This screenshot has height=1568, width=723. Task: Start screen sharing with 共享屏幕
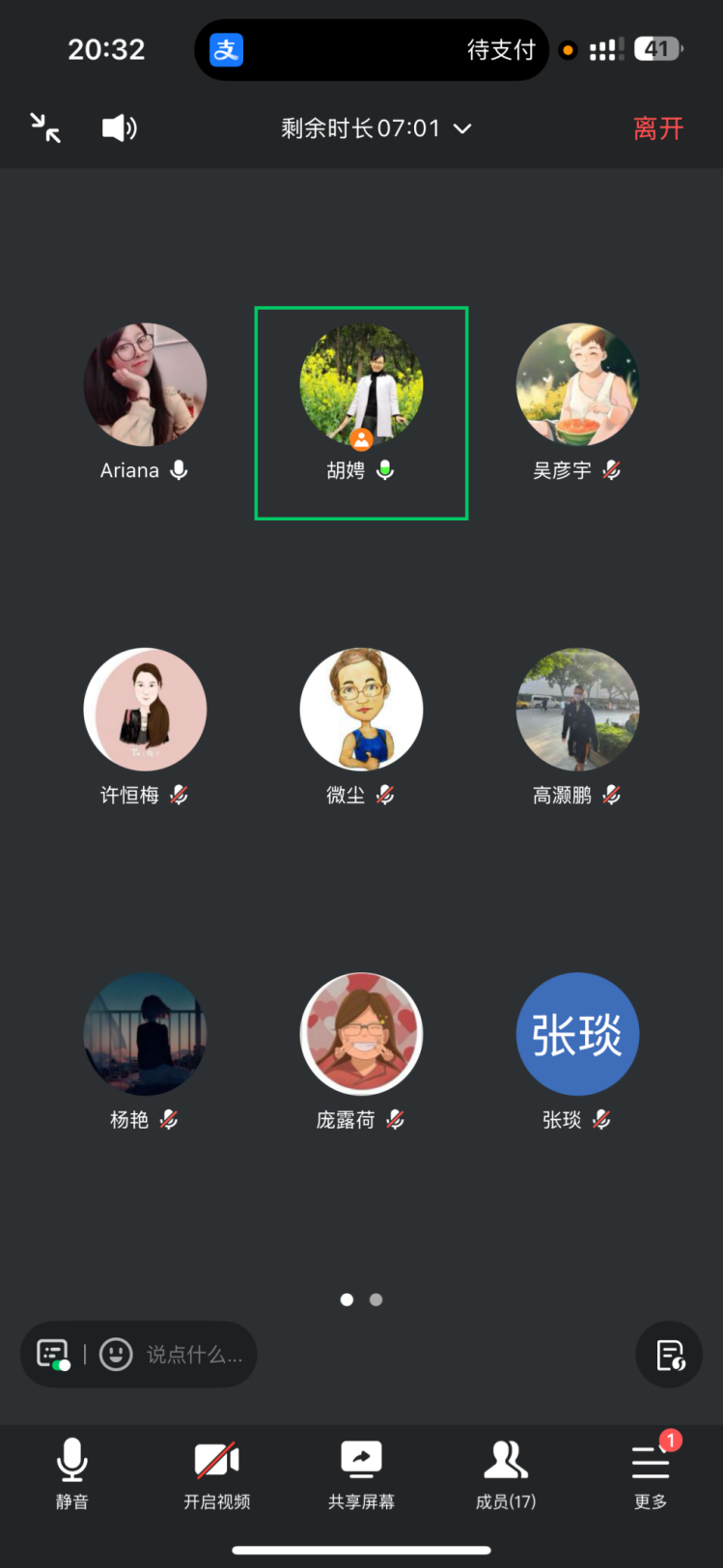tap(361, 1472)
